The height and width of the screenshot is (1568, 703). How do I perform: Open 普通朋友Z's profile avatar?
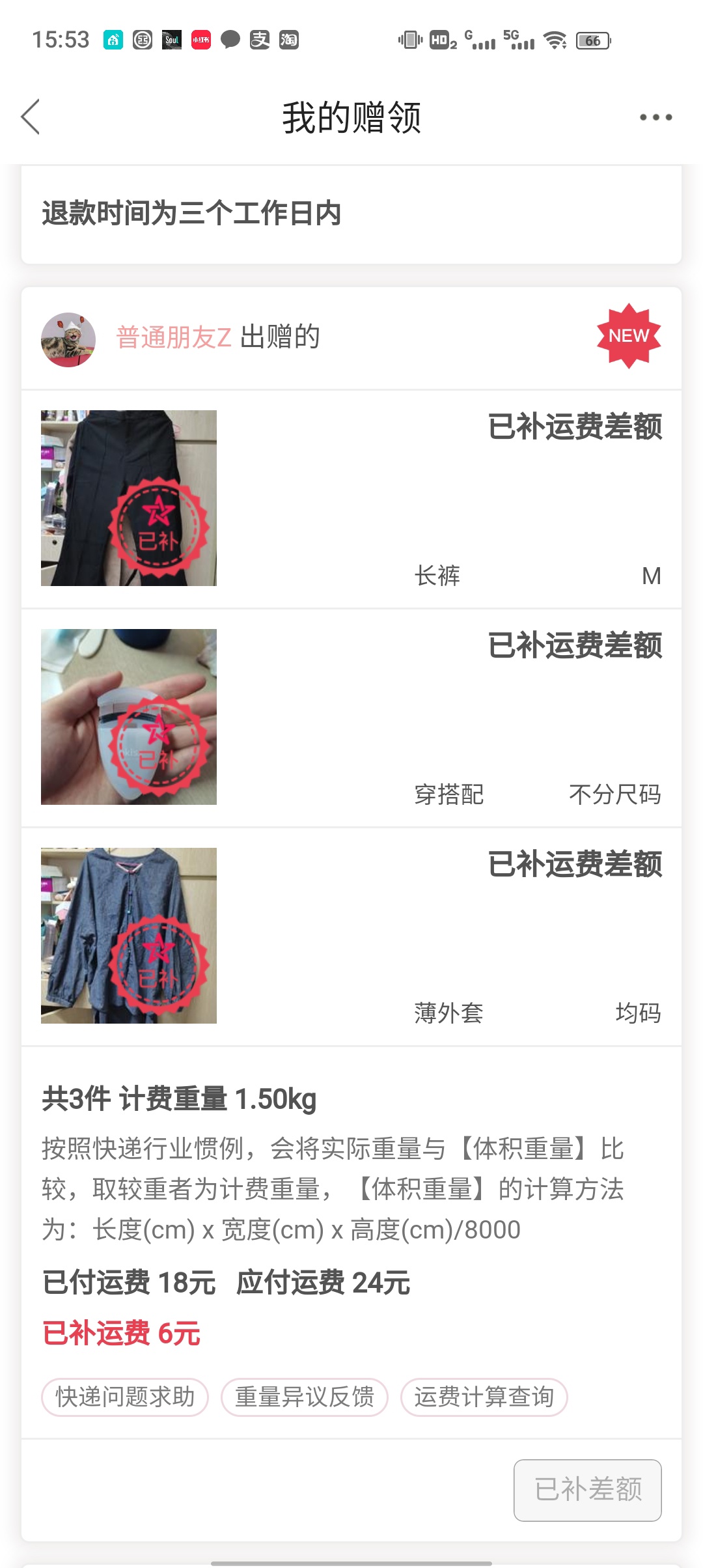(68, 339)
